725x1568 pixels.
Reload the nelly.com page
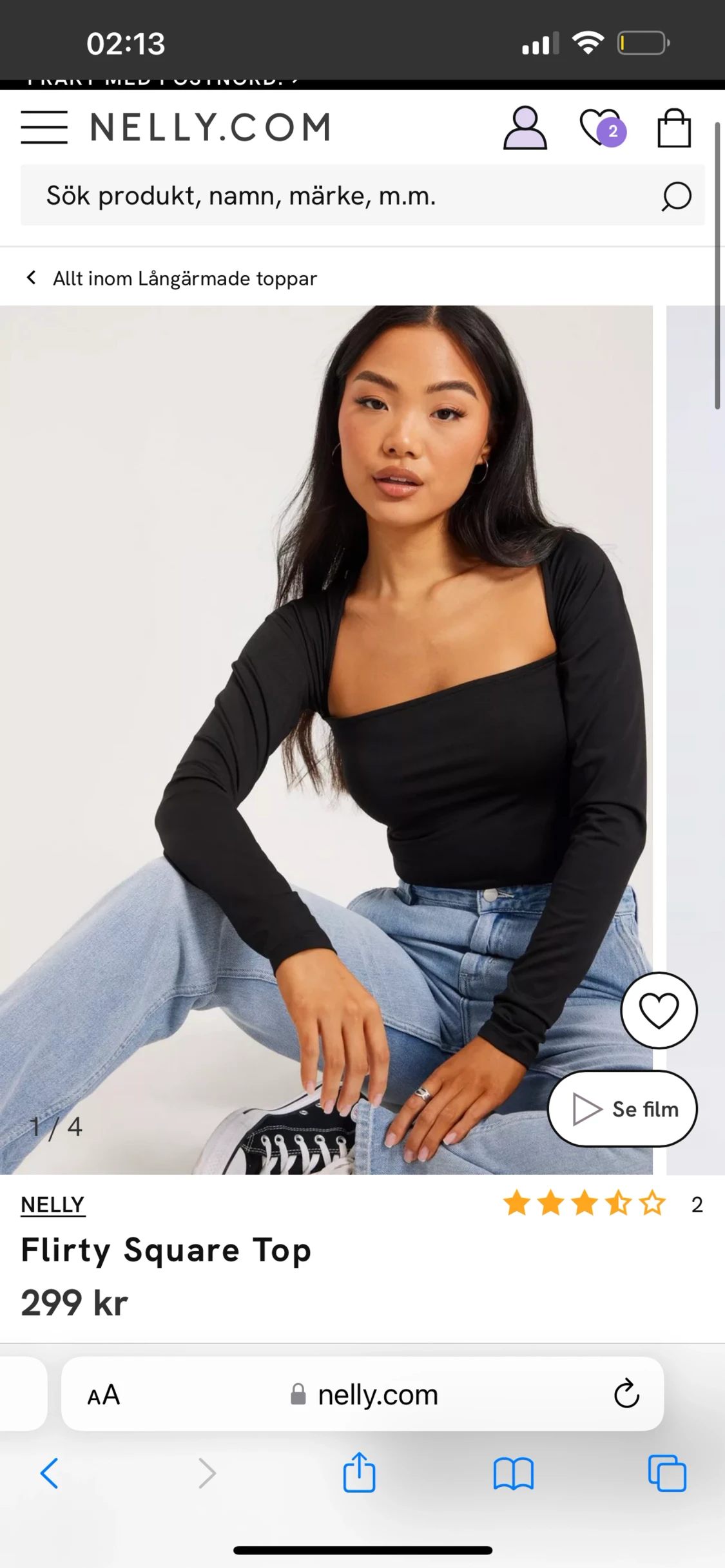[626, 1394]
